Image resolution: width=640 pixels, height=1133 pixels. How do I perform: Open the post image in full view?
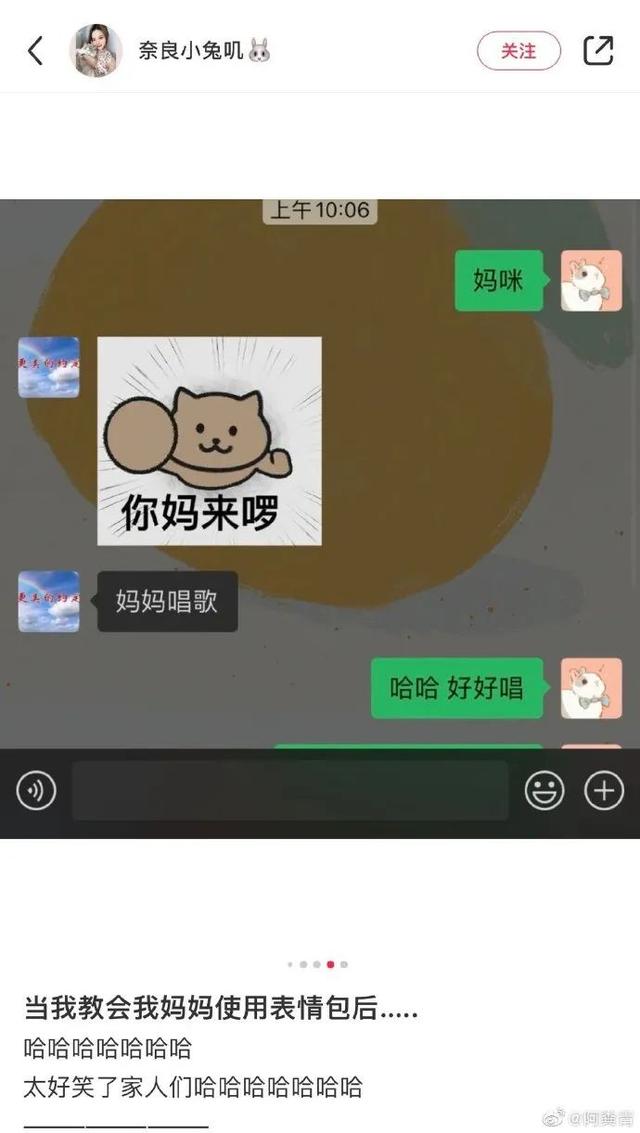tap(320, 518)
